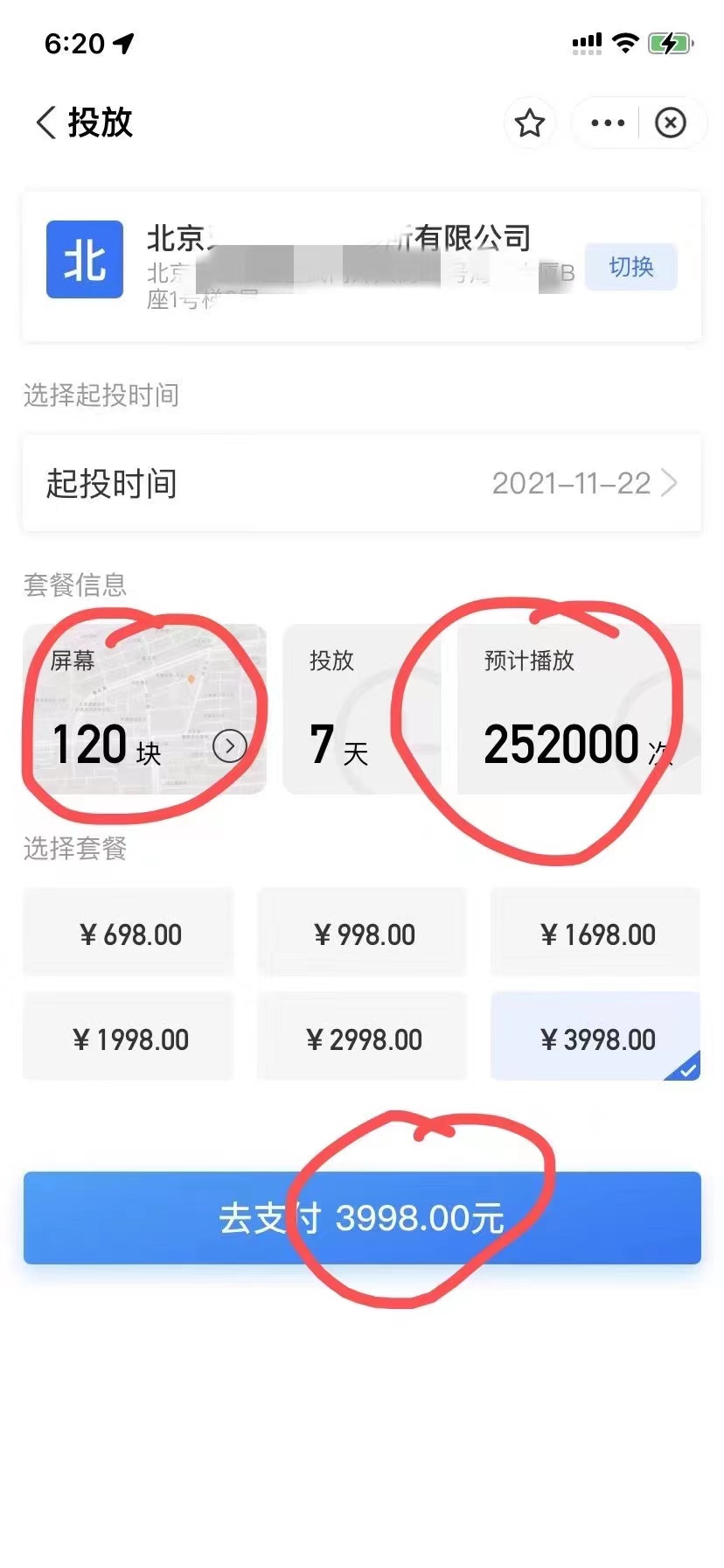Tap 切换 to switch company

point(630,267)
